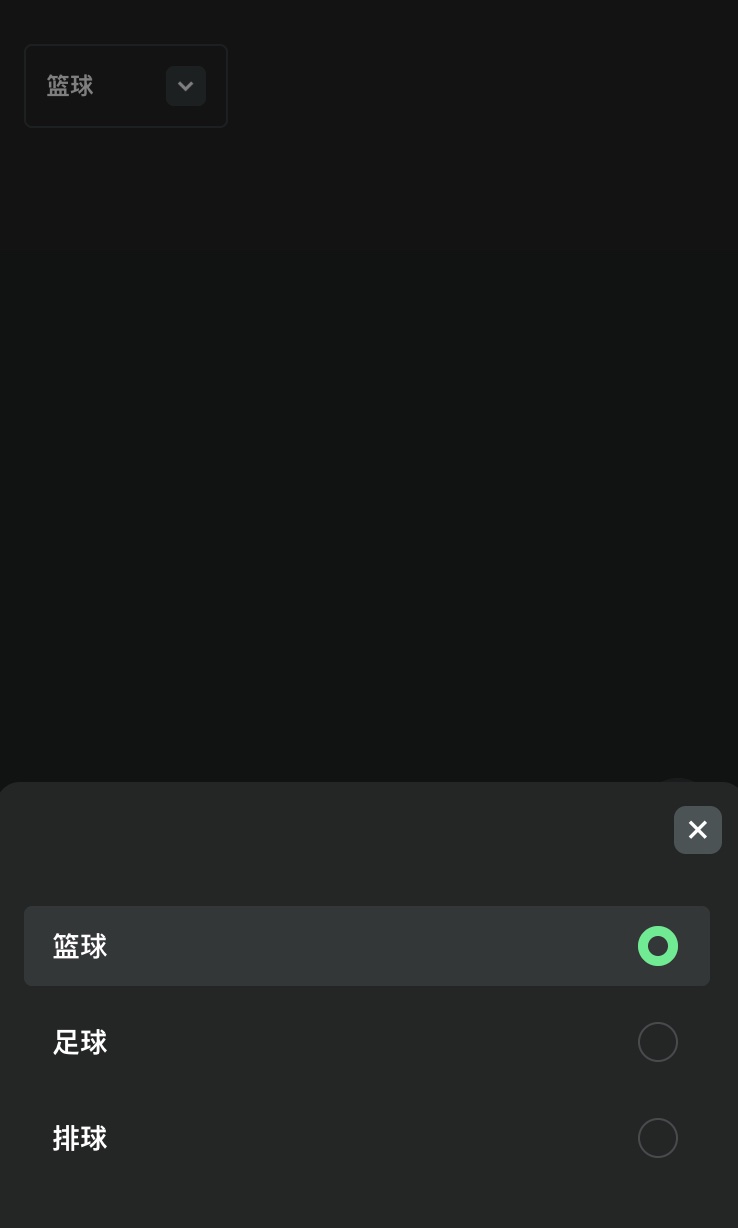The height and width of the screenshot is (1228, 738).
Task: Tap the 篮球 dropdown selector
Action: tap(126, 86)
